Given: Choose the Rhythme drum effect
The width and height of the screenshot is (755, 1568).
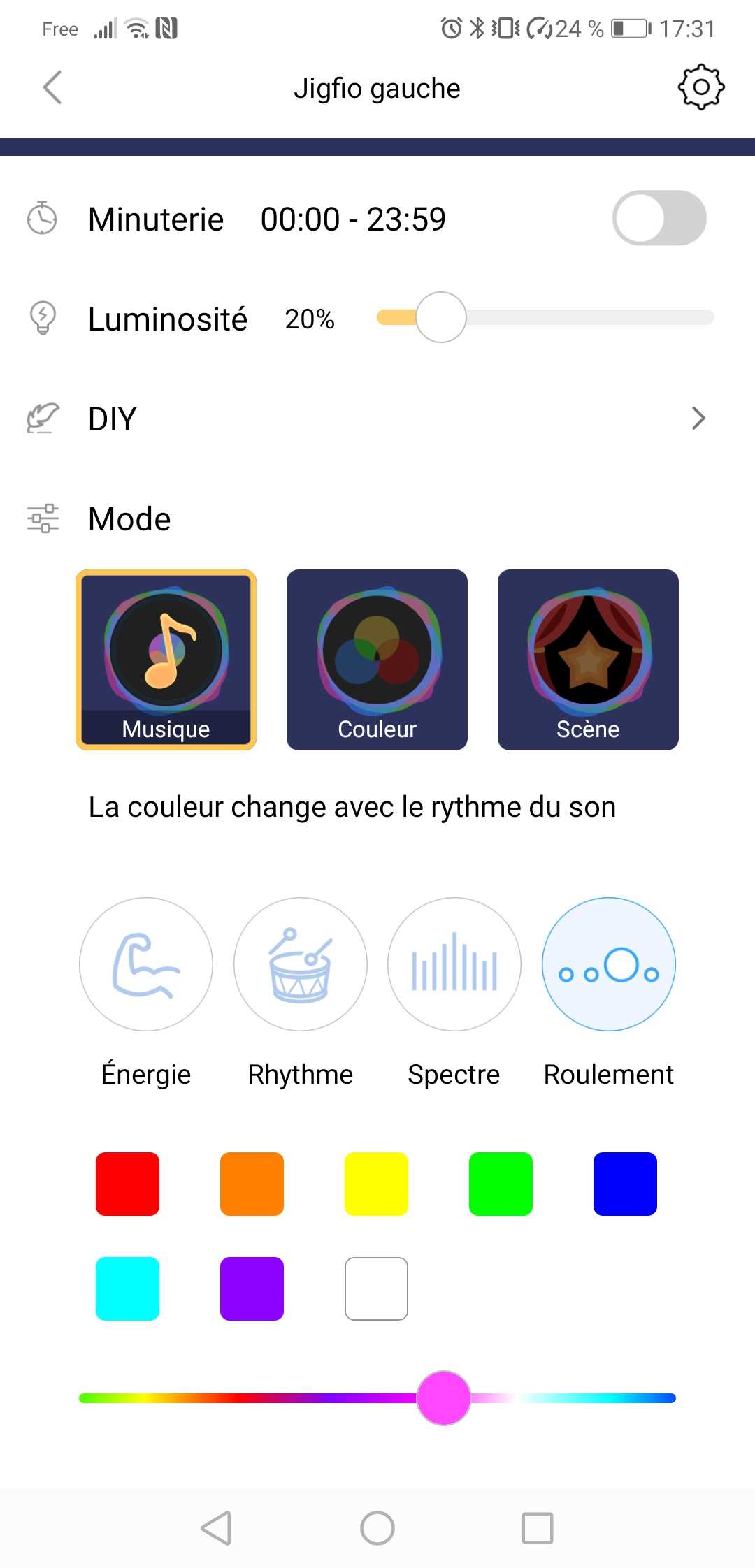Looking at the screenshot, I should (x=301, y=964).
